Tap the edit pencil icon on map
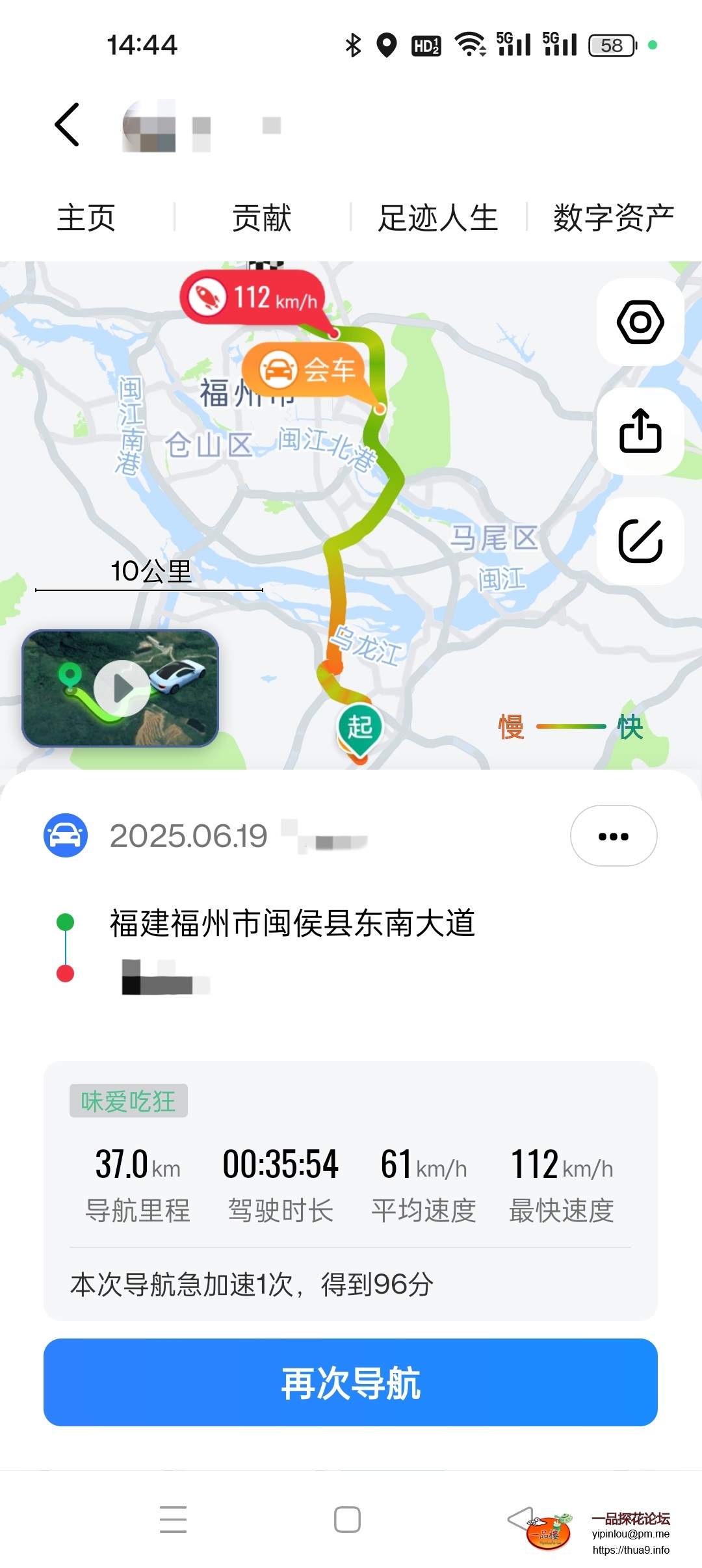702x1568 pixels. point(640,541)
